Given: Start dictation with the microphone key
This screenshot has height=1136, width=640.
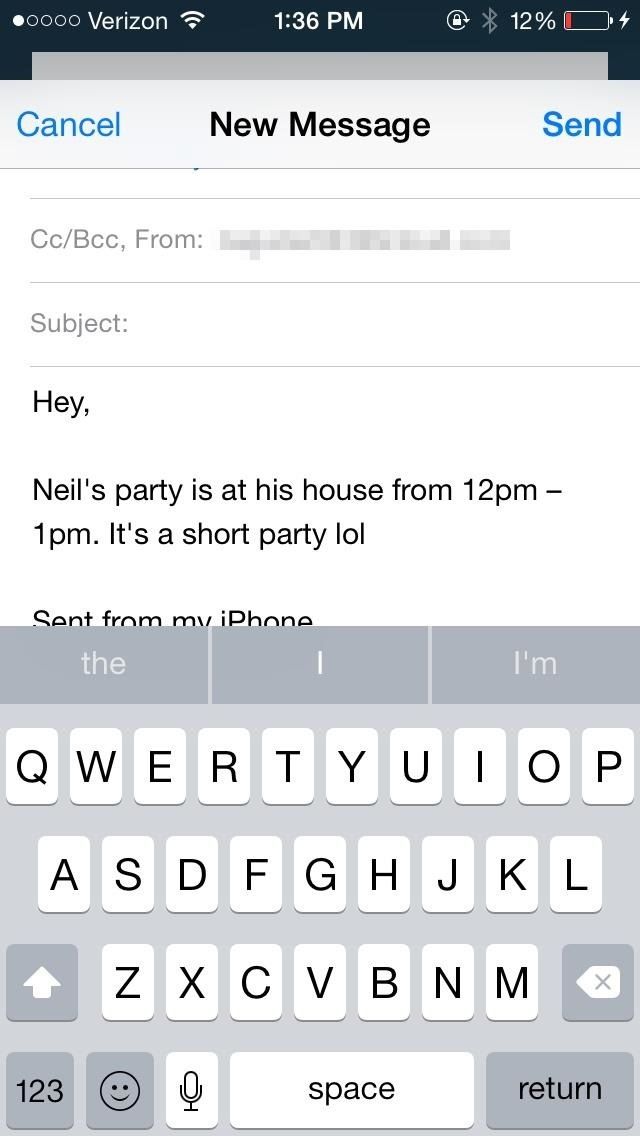Looking at the screenshot, I should (x=191, y=1090).
